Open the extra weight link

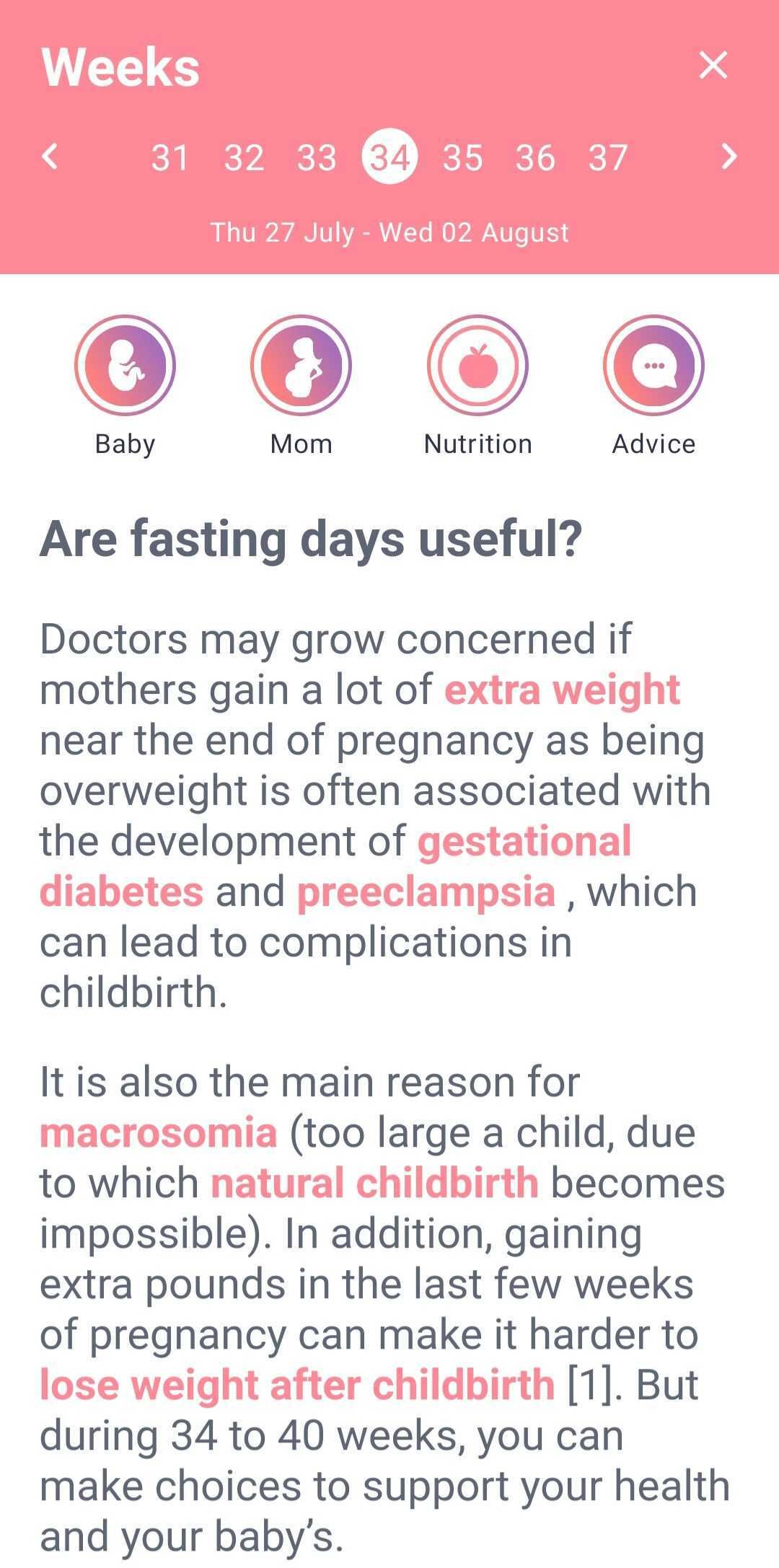(562, 690)
